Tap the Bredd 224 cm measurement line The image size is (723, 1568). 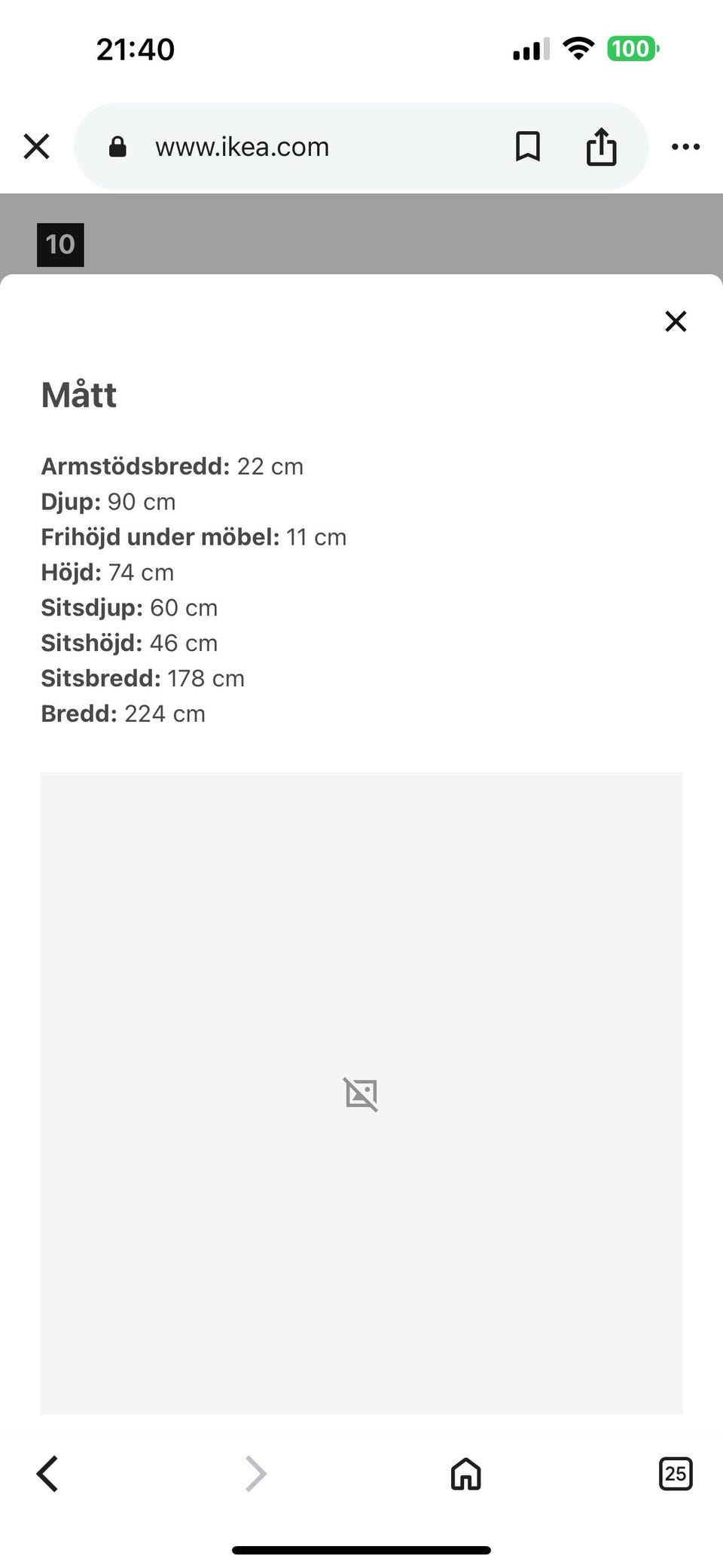123,713
